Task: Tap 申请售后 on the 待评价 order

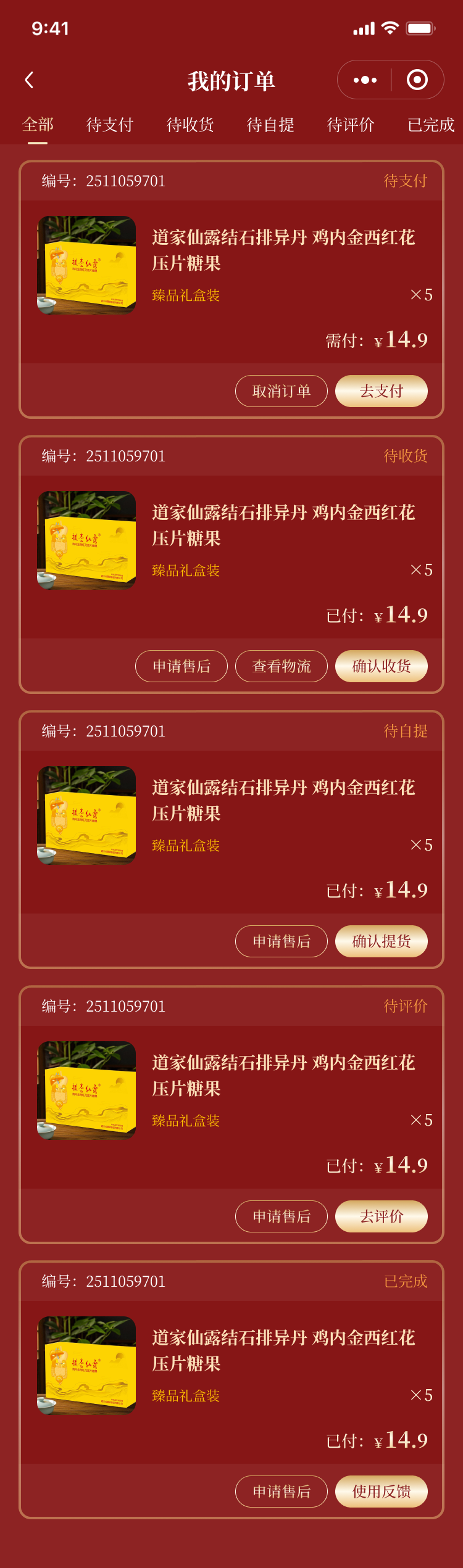Action: click(x=282, y=1216)
